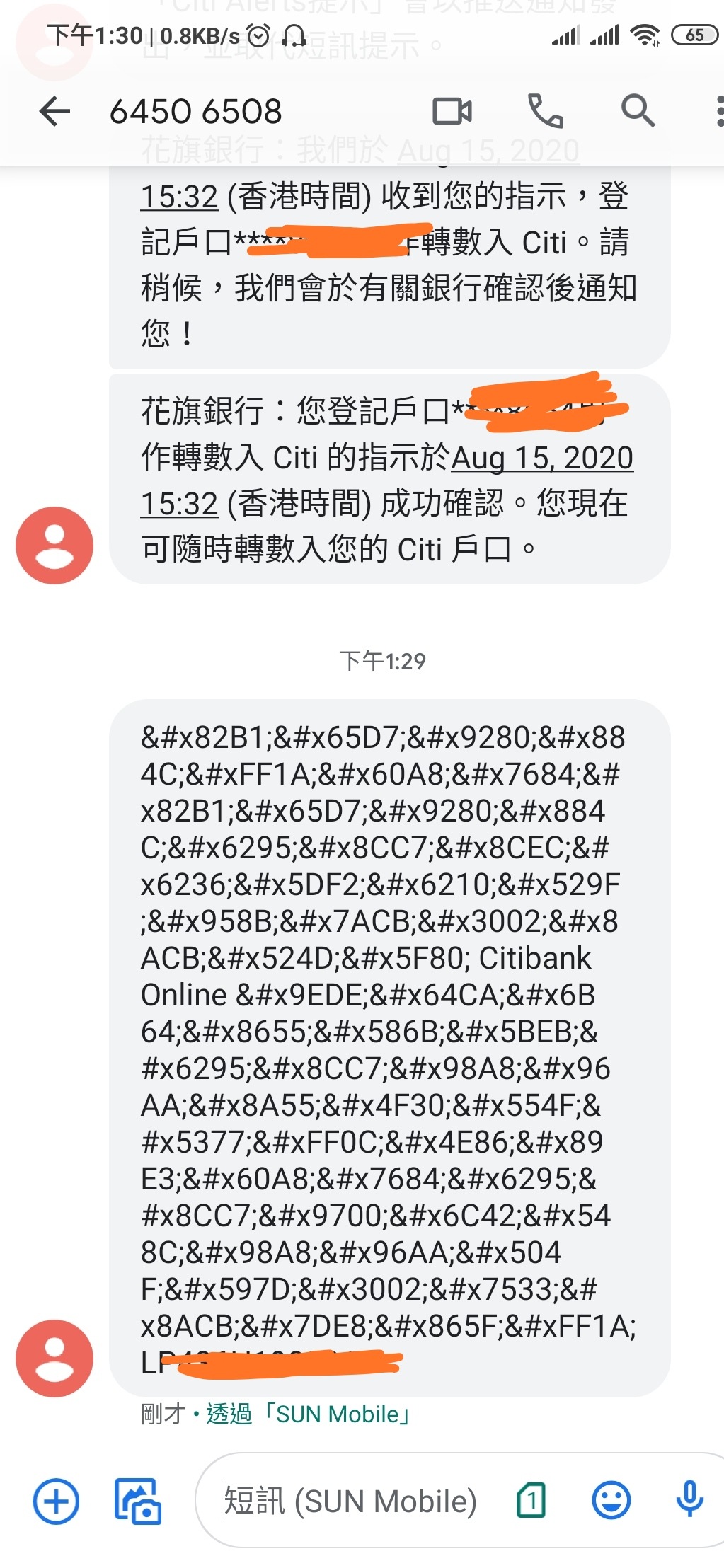Start a video call with 6450 6508
724x1568 pixels.
coord(452,112)
